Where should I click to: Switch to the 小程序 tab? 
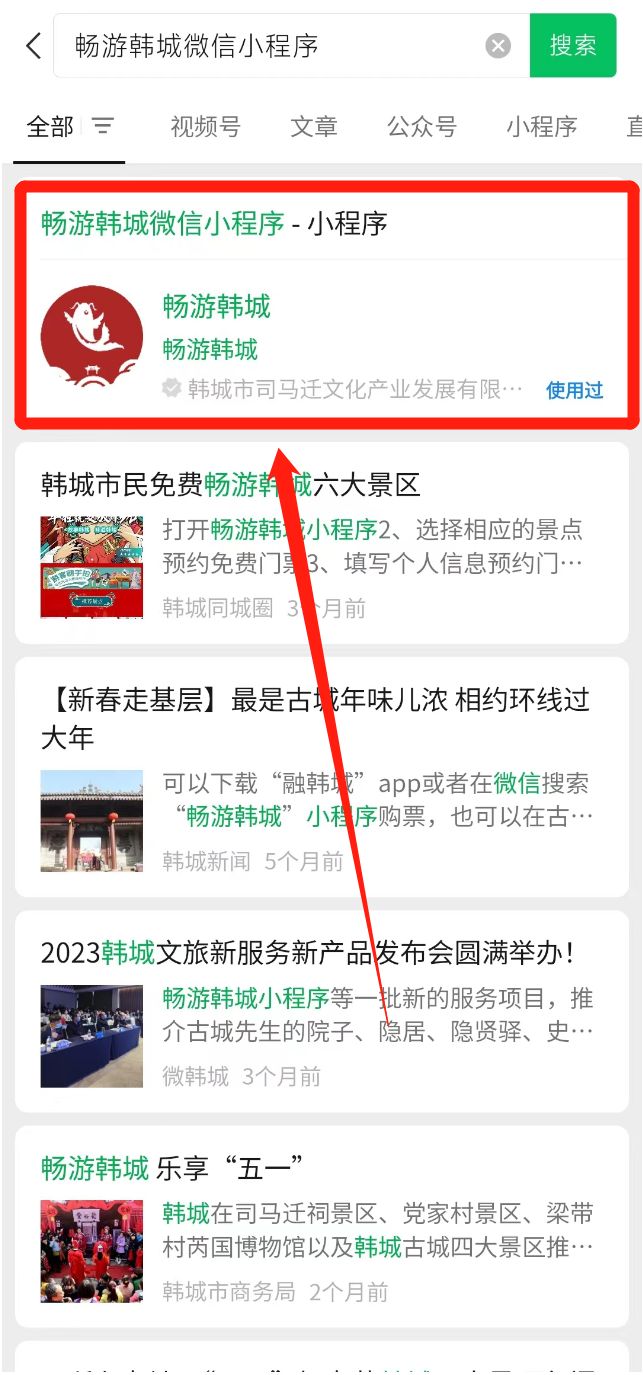pos(541,127)
